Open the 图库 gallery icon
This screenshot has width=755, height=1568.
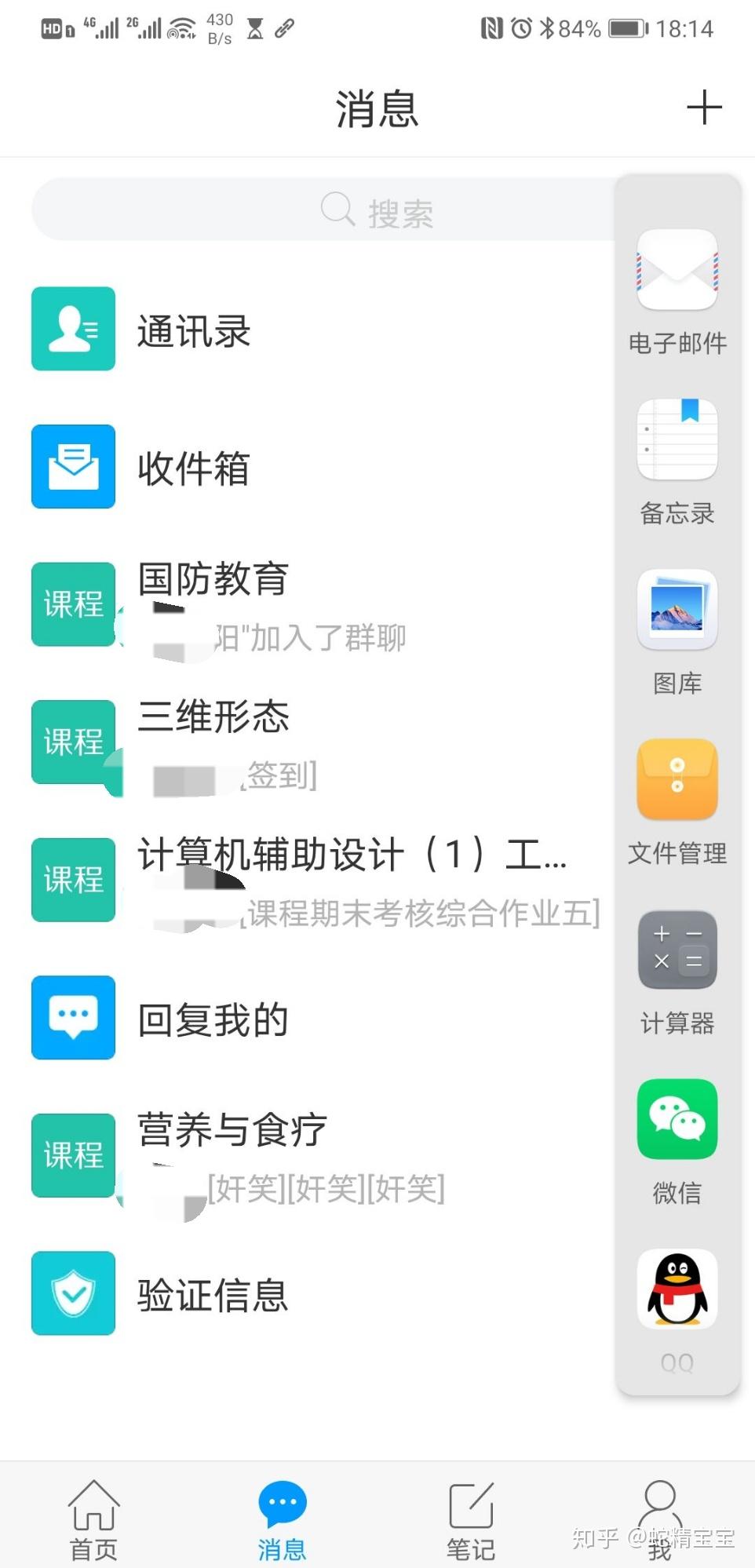coord(677,611)
